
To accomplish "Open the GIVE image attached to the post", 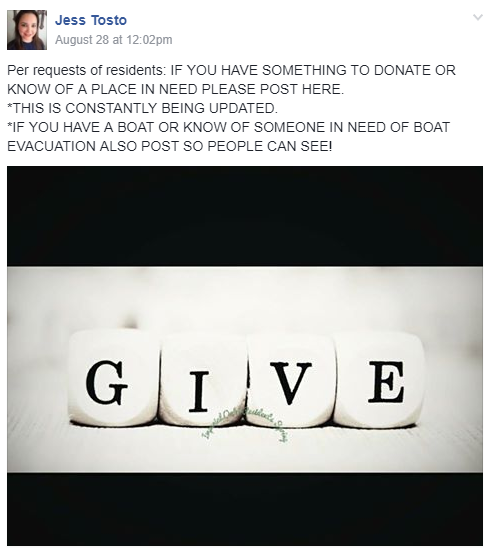I will (245, 356).
